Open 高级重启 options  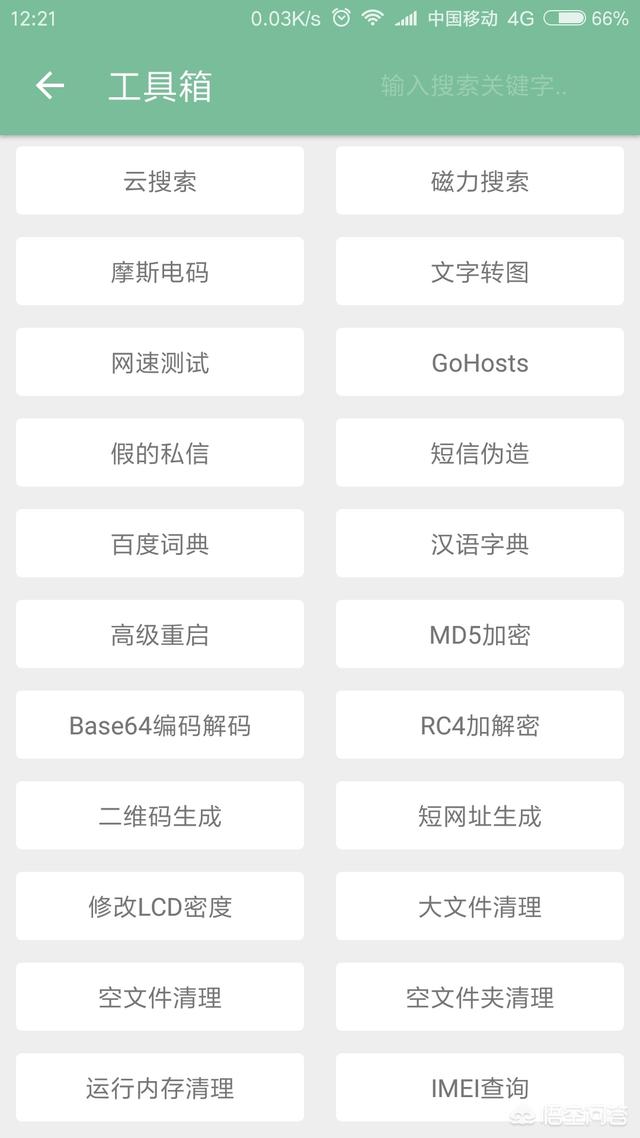point(160,634)
